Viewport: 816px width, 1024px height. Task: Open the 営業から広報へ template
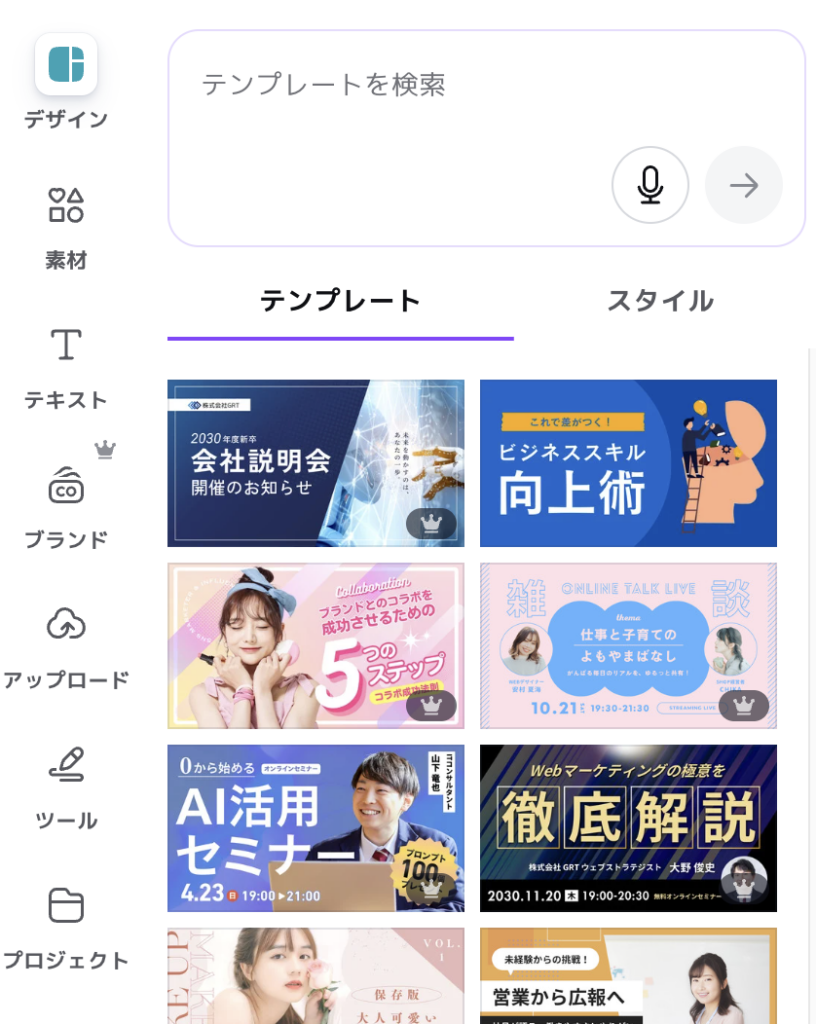tap(628, 976)
